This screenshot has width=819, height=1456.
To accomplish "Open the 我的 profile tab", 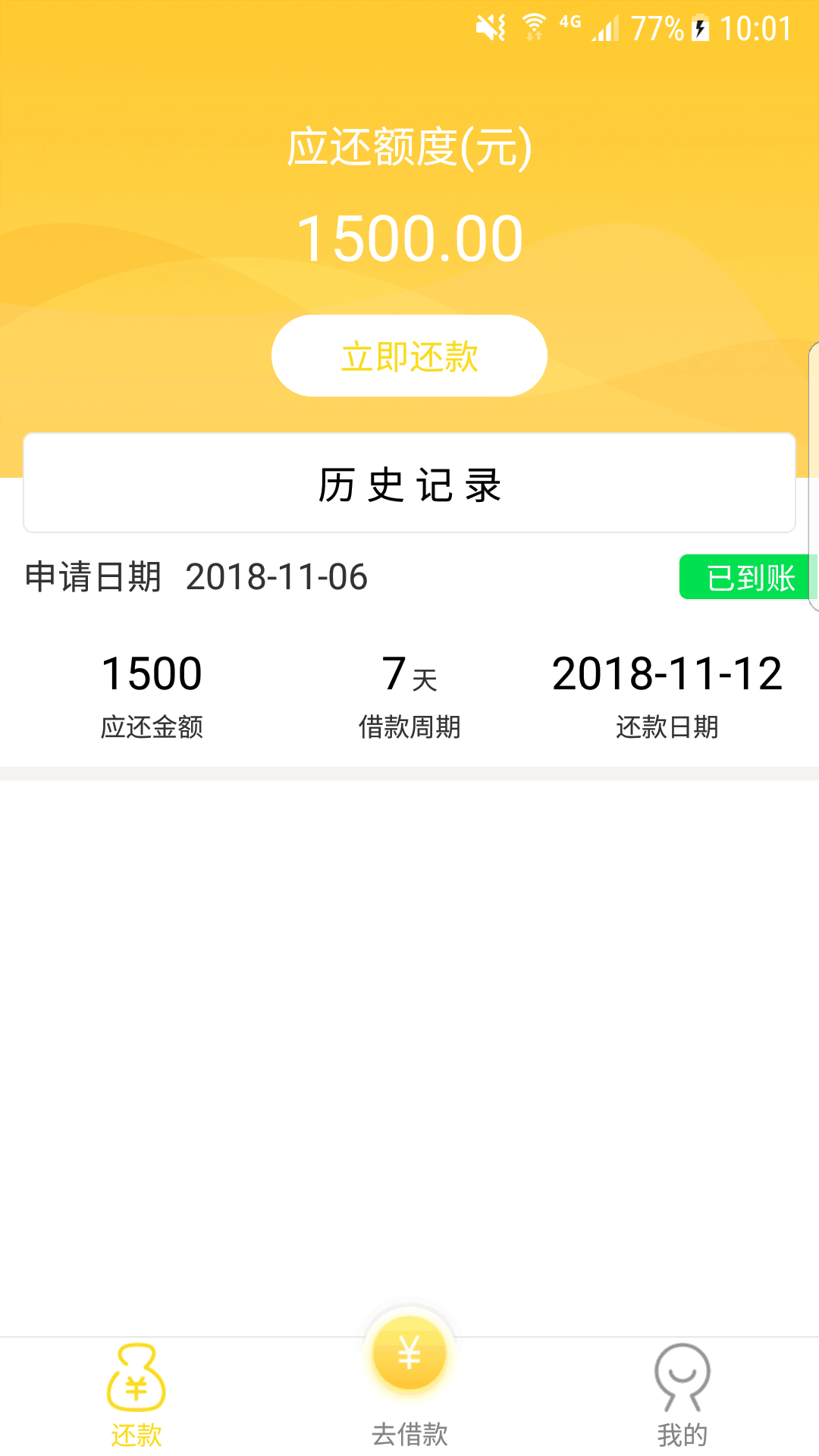I will coord(682,1395).
